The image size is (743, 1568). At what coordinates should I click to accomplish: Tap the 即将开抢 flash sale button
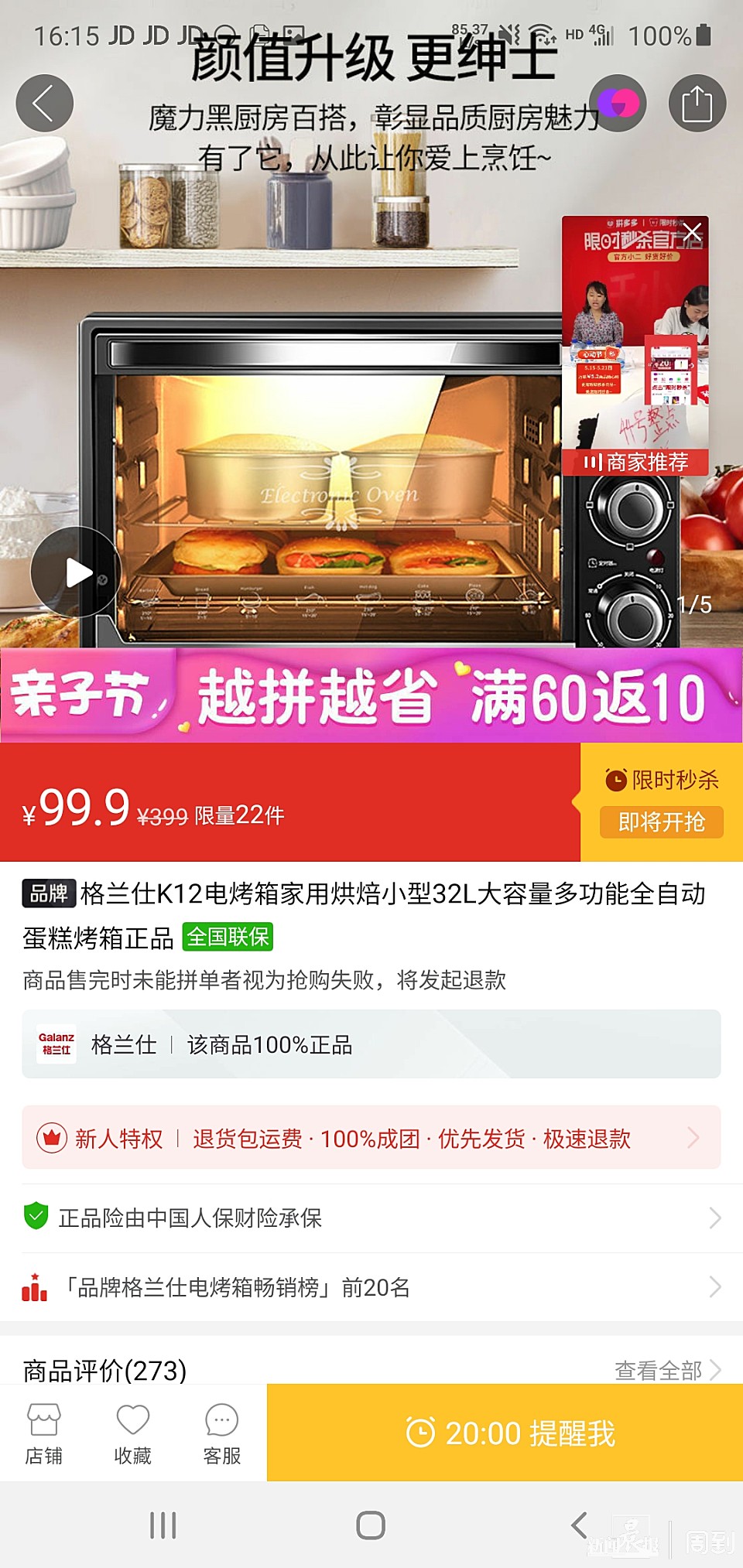[661, 822]
